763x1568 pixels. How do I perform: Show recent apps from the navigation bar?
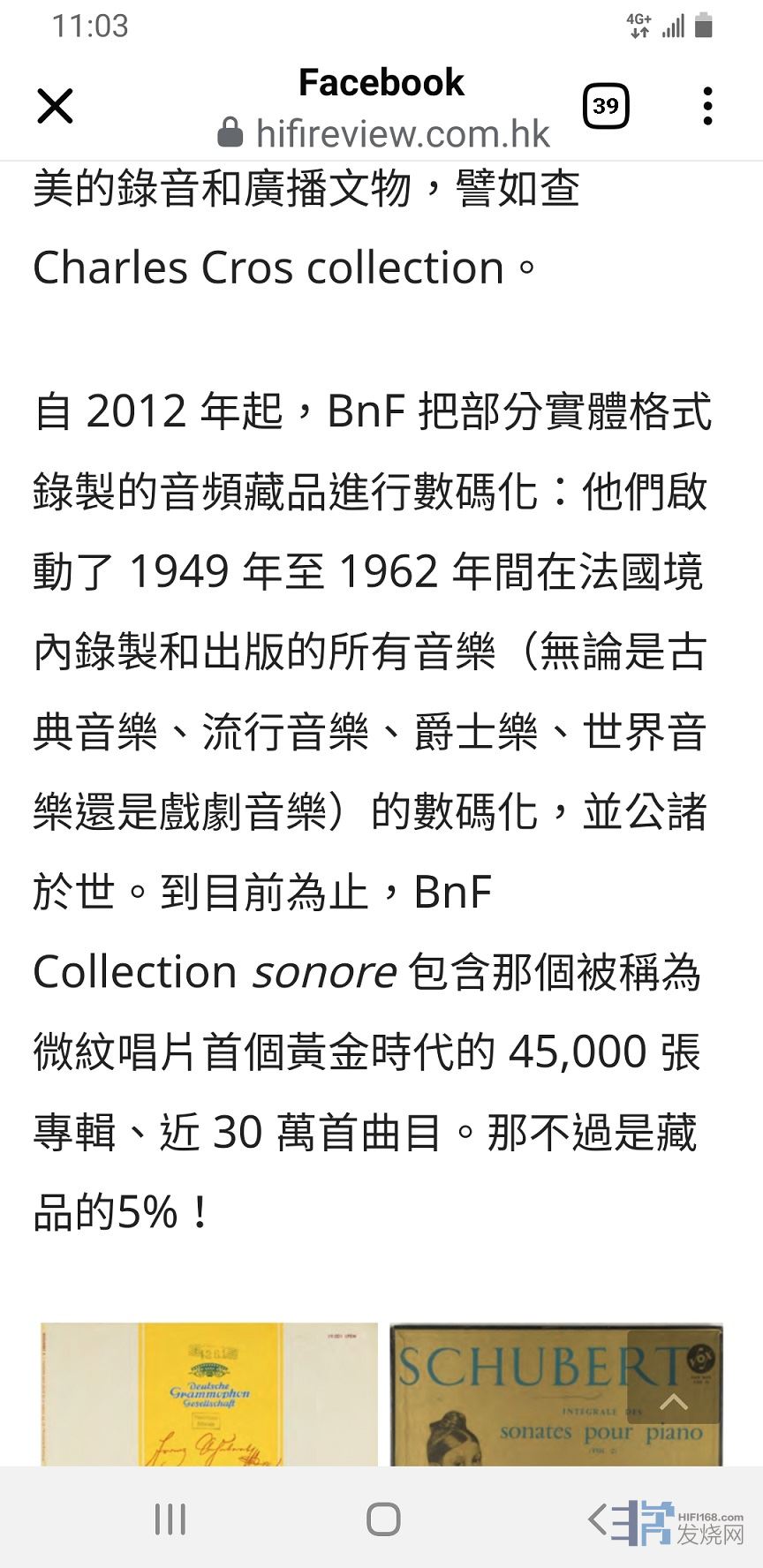(170, 1519)
